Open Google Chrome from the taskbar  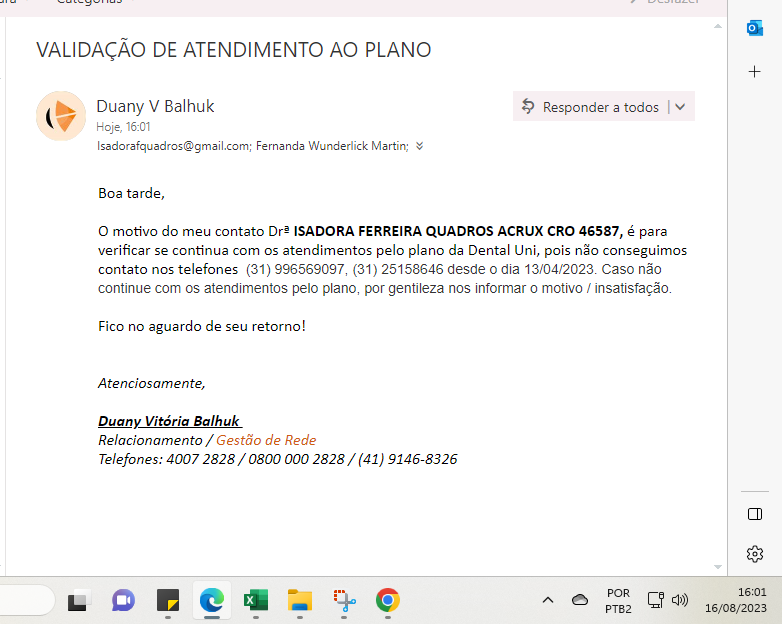(387, 600)
